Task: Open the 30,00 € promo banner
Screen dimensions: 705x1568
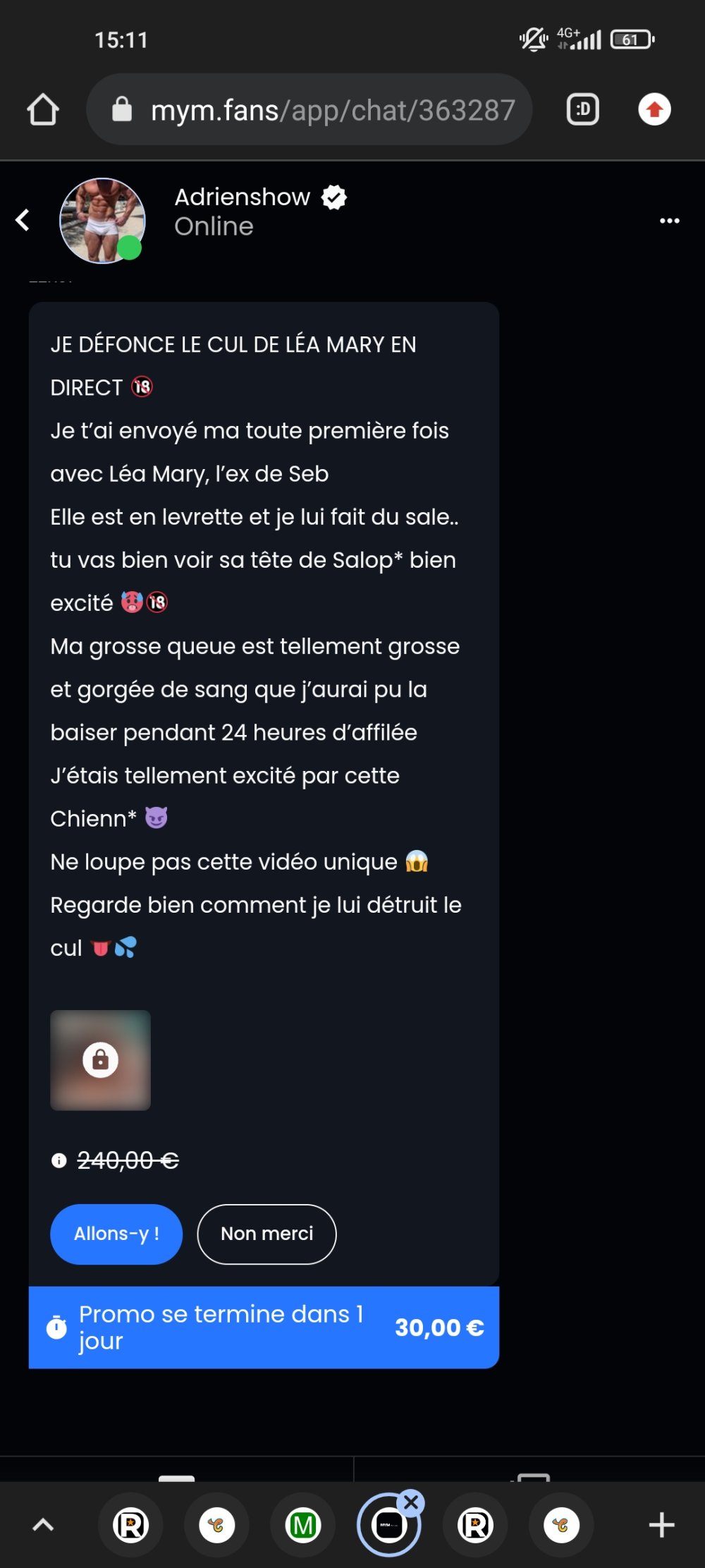Action: pyautogui.click(x=264, y=1327)
